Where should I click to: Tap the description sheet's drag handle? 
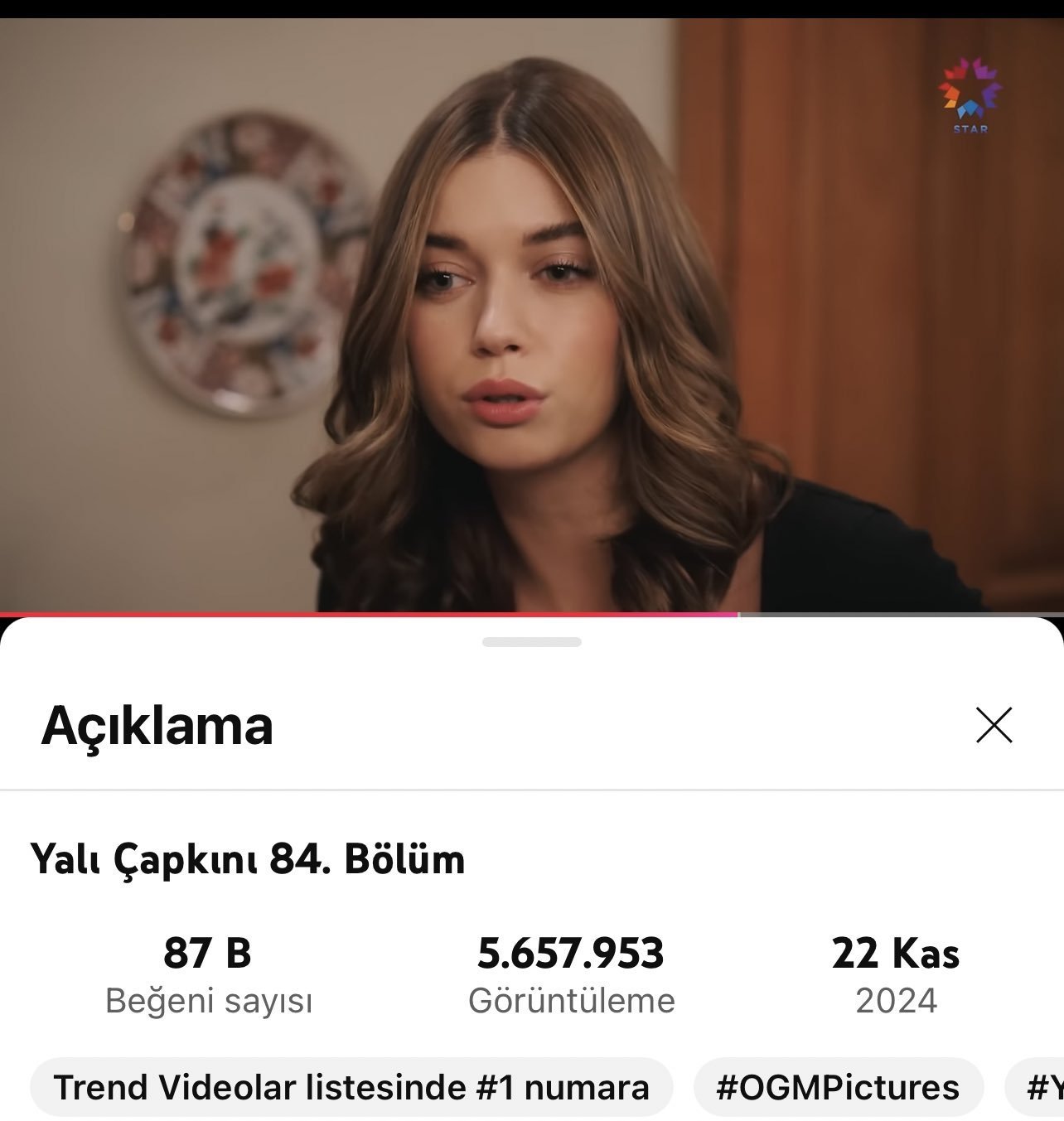pyautogui.click(x=531, y=642)
